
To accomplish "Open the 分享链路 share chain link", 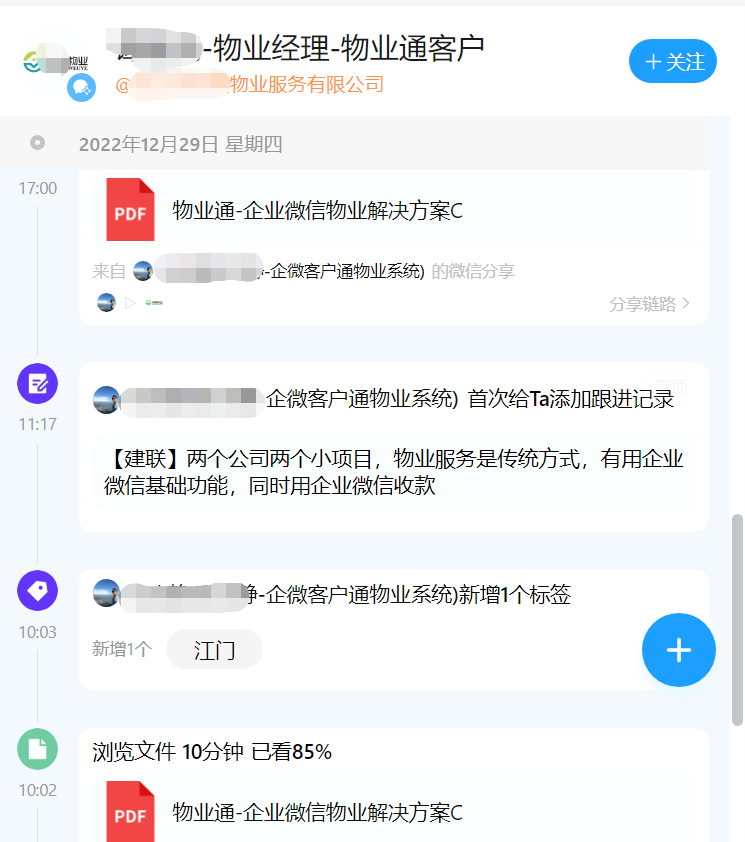I will point(649,304).
